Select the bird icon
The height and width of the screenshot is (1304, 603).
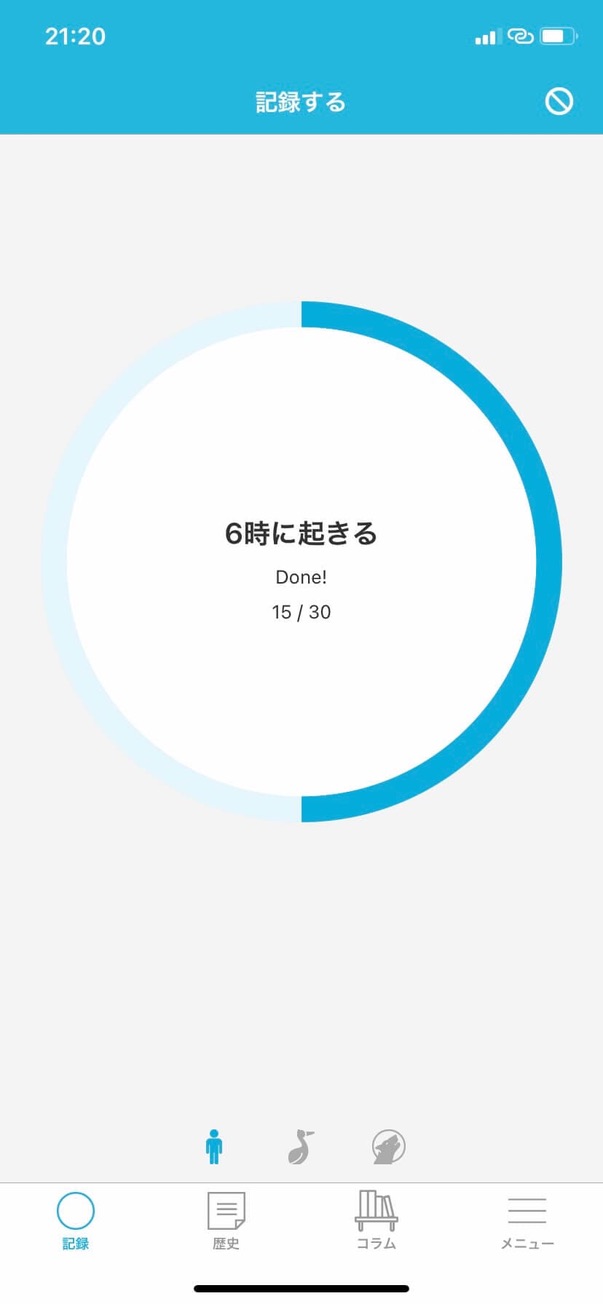[301, 1146]
